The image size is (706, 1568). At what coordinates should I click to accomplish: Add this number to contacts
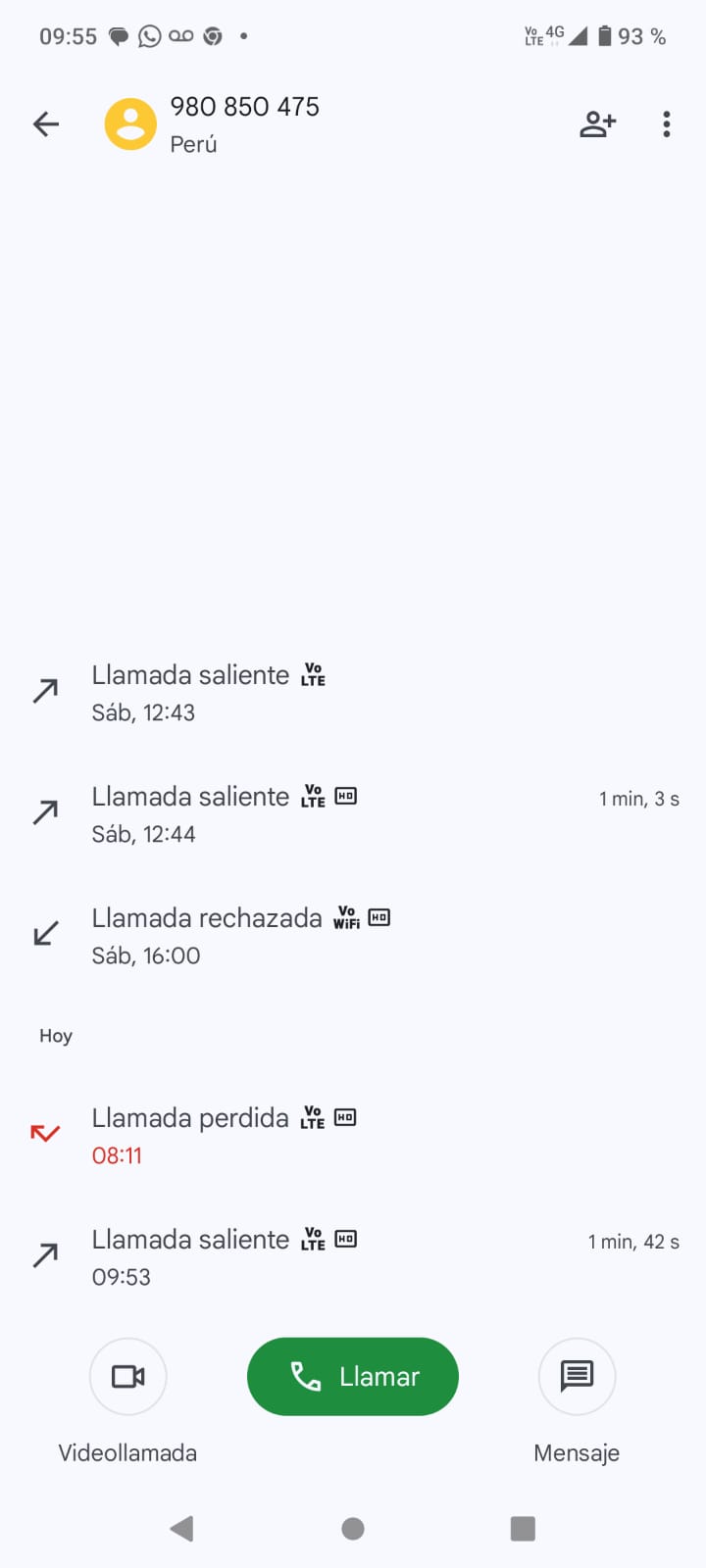point(597,124)
